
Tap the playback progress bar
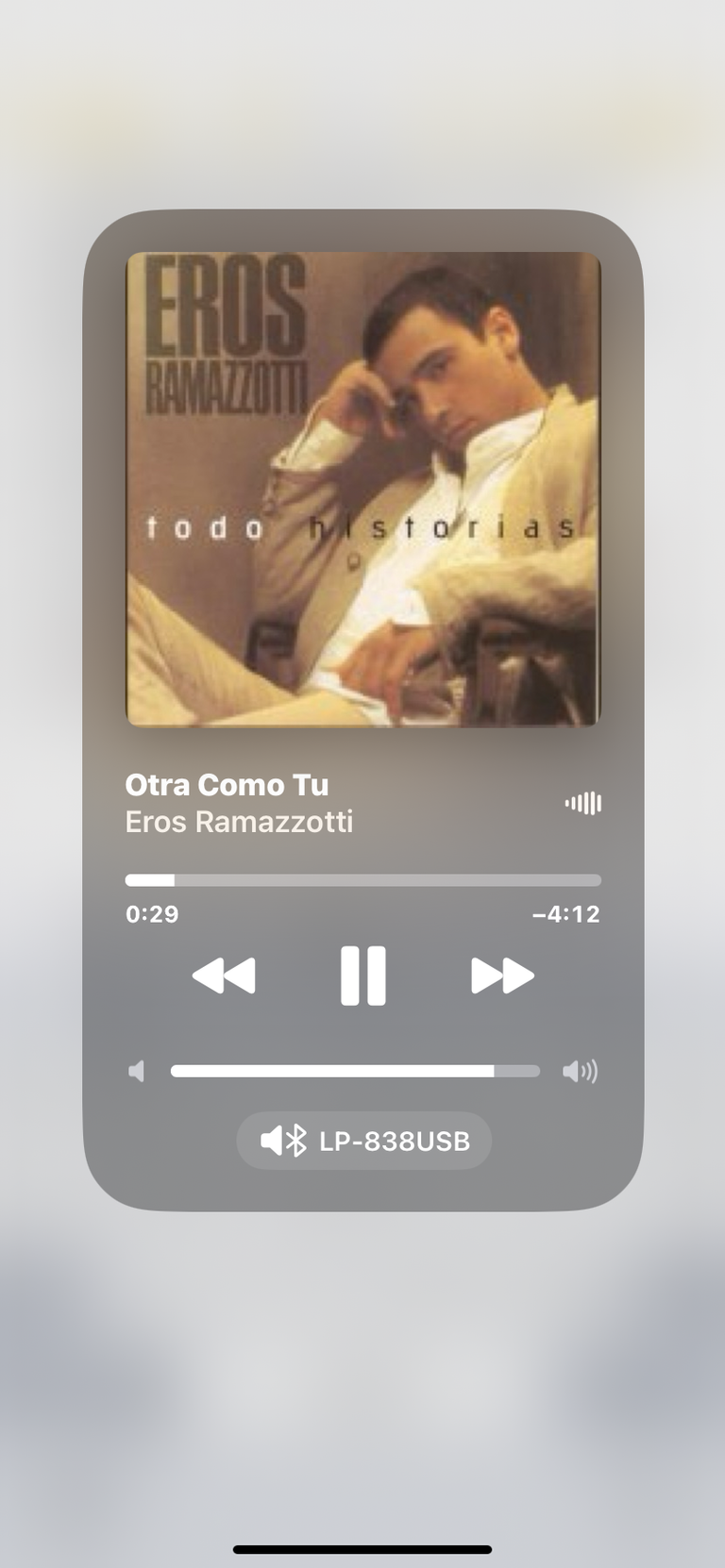point(363,880)
